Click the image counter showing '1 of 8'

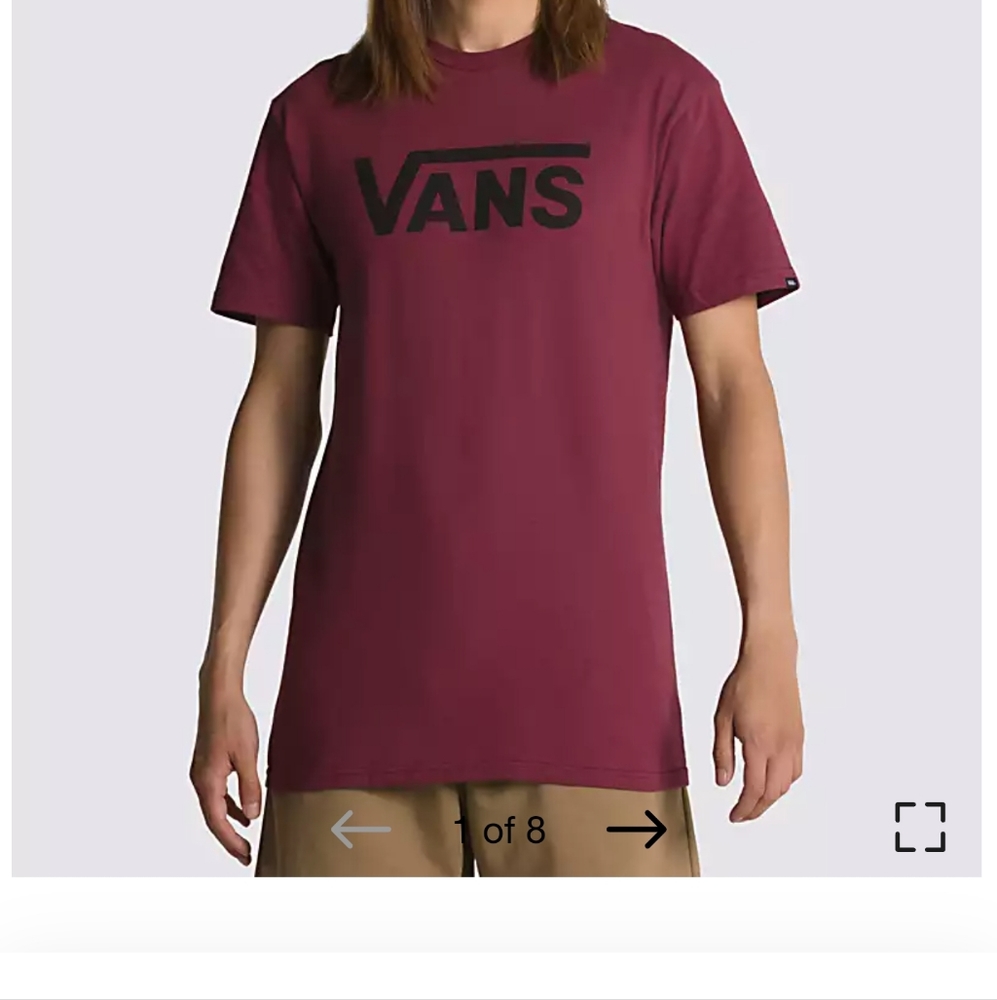499,829
